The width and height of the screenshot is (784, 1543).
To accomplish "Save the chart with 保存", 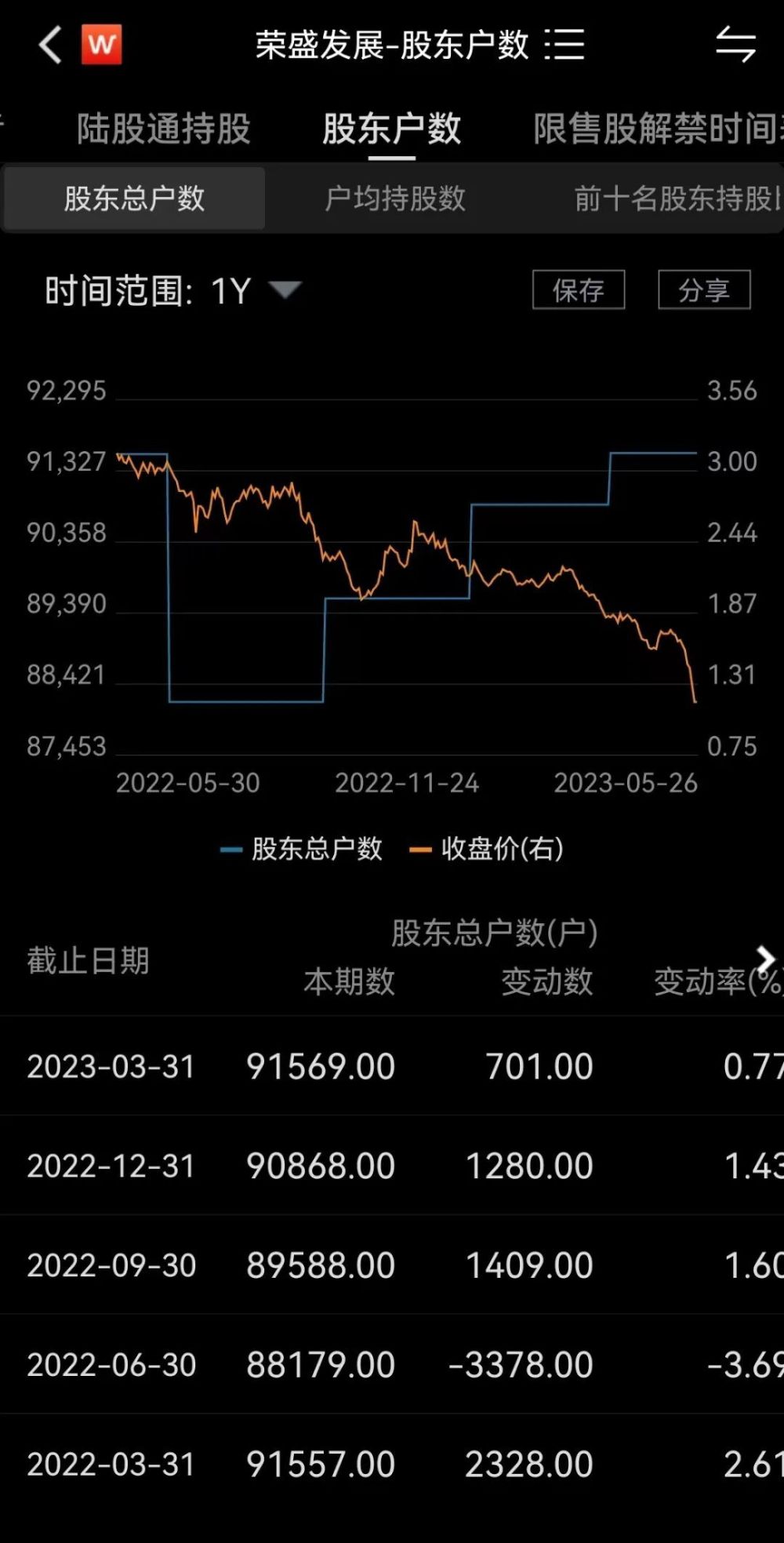I will point(579,289).
